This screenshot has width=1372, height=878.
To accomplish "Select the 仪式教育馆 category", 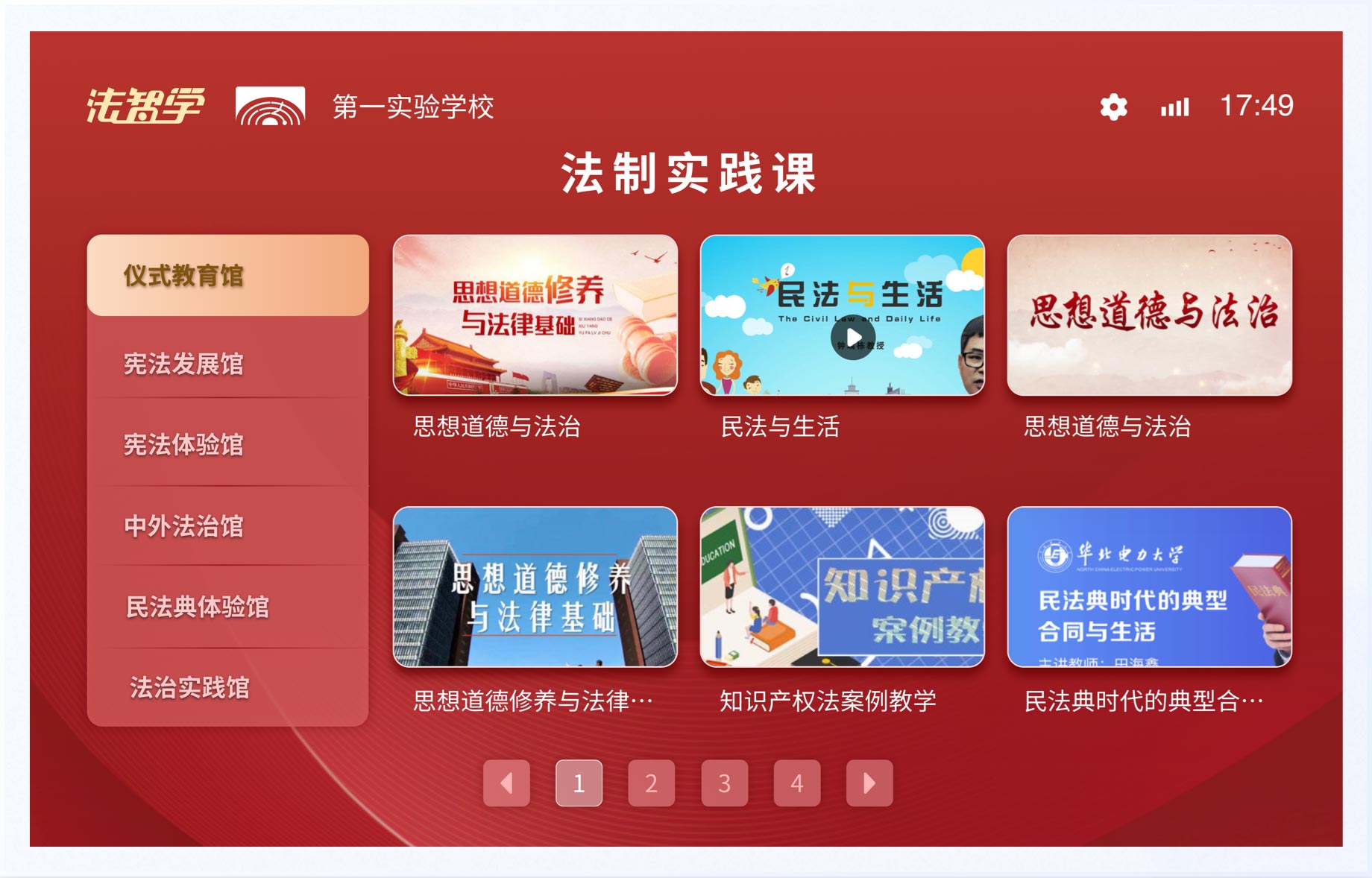I will [227, 276].
